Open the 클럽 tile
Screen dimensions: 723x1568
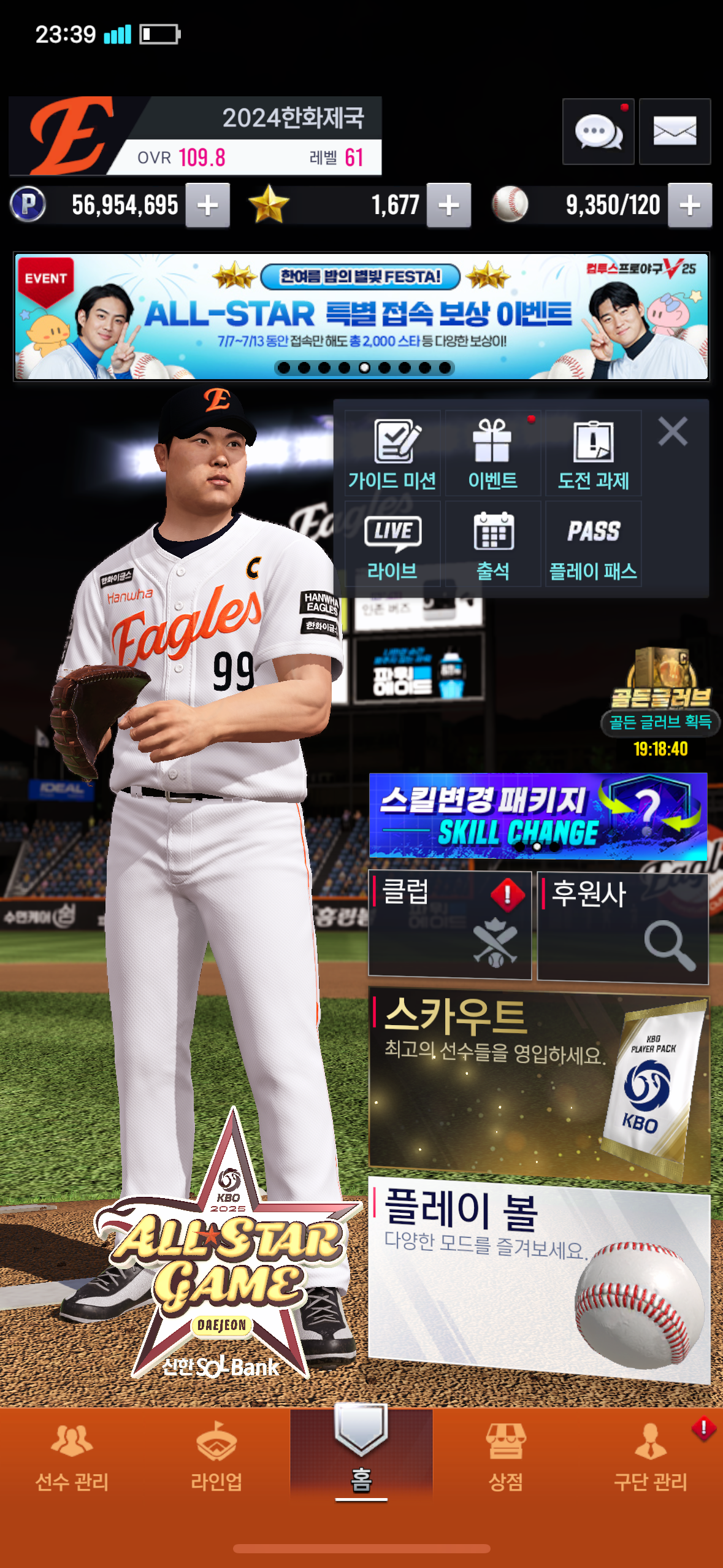[449, 925]
